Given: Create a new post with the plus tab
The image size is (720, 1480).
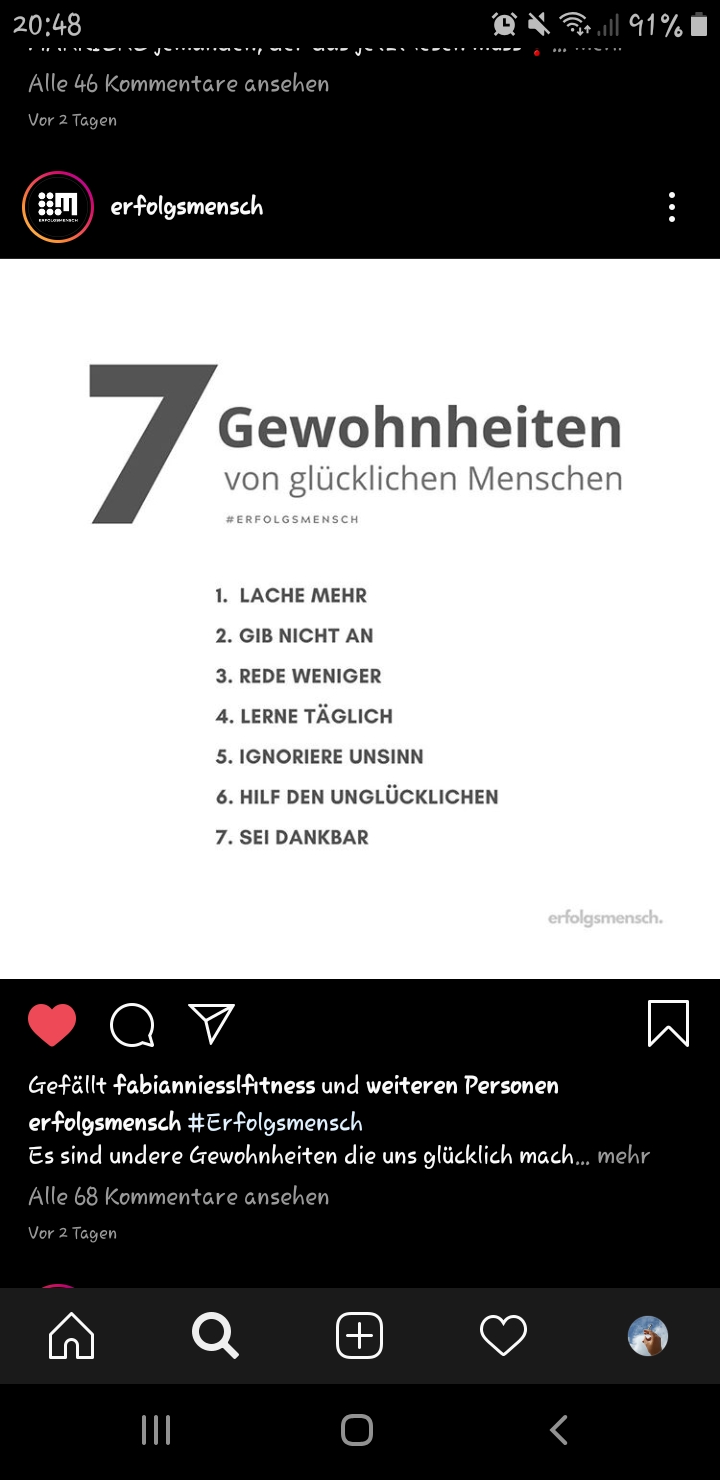Looking at the screenshot, I should coord(359,1336).
